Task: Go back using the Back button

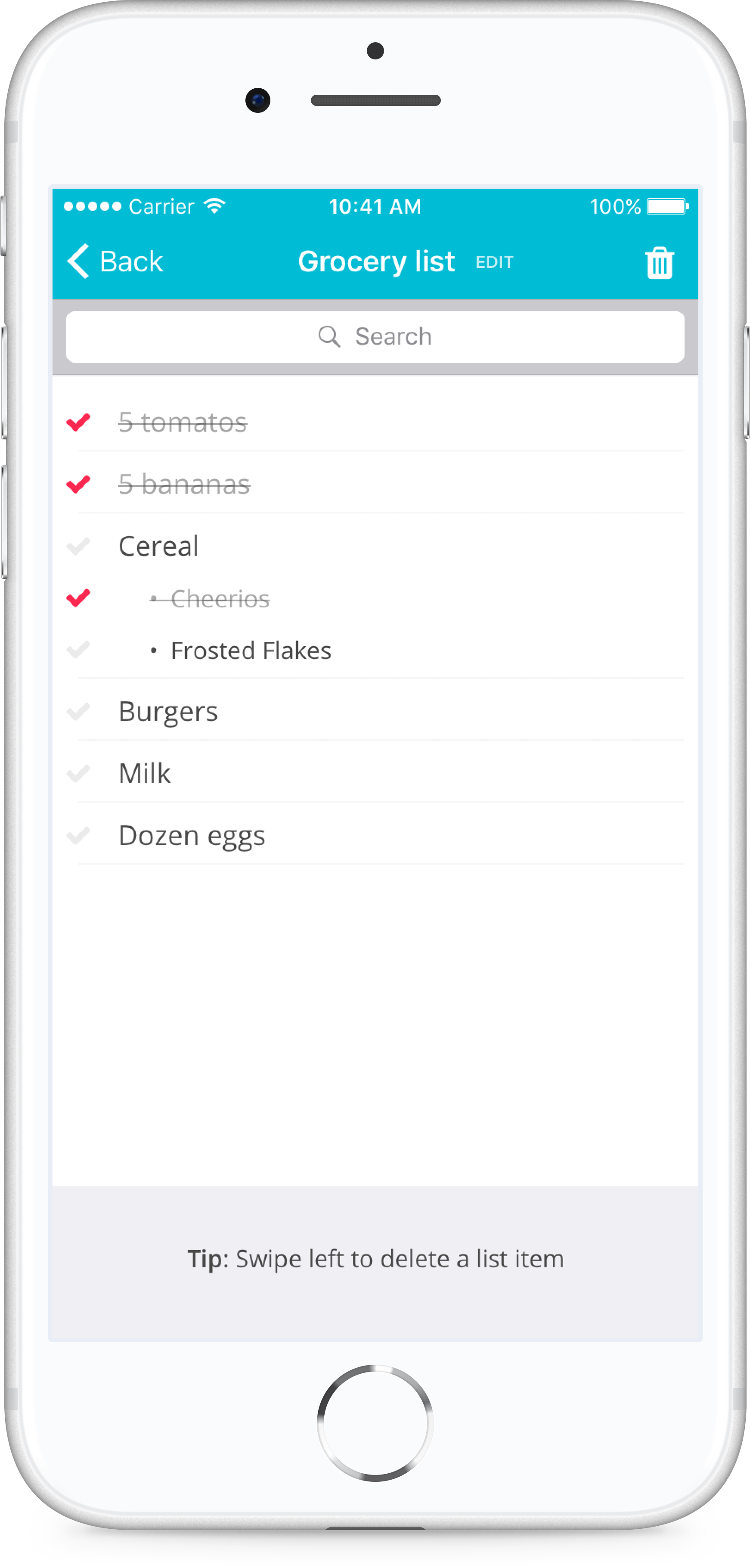Action: pyautogui.click(x=115, y=262)
